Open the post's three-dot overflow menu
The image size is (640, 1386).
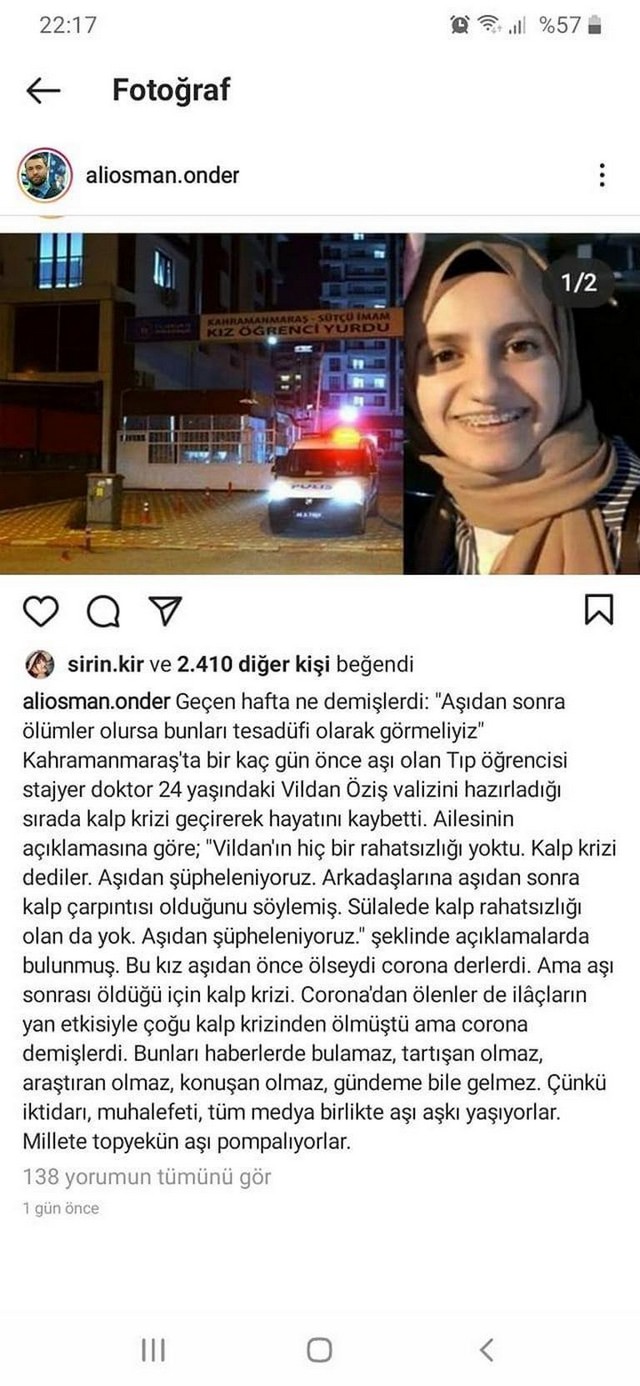[601, 175]
